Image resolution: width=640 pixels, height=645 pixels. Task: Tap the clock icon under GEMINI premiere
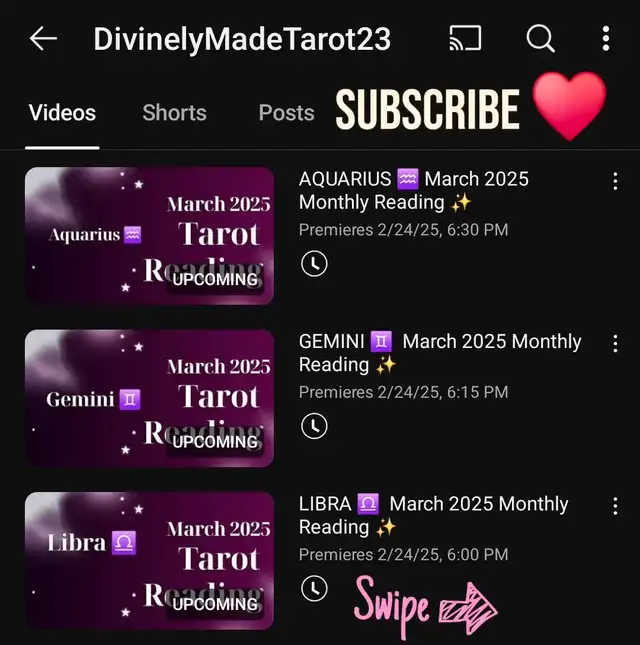(x=314, y=426)
